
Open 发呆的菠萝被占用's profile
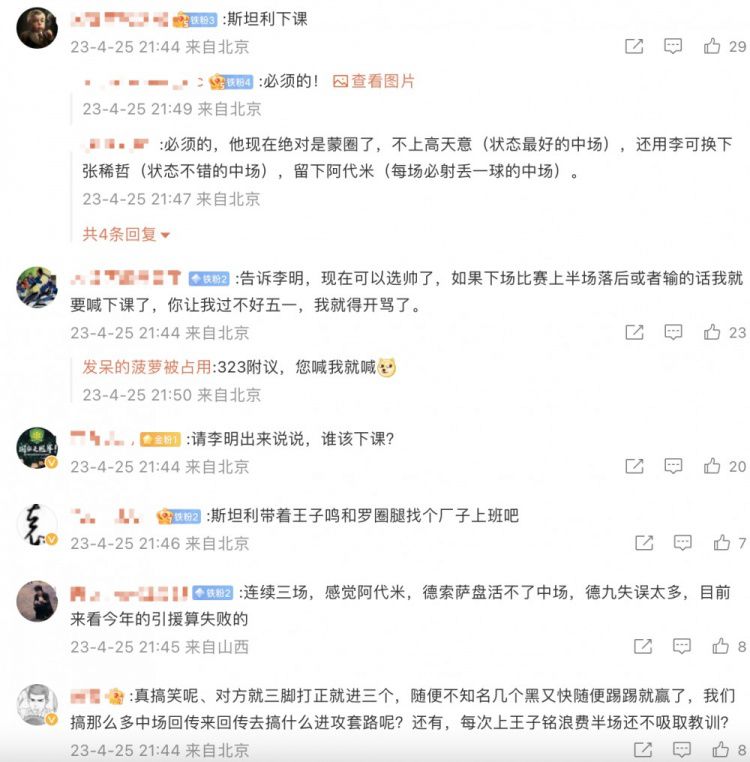coord(146,367)
